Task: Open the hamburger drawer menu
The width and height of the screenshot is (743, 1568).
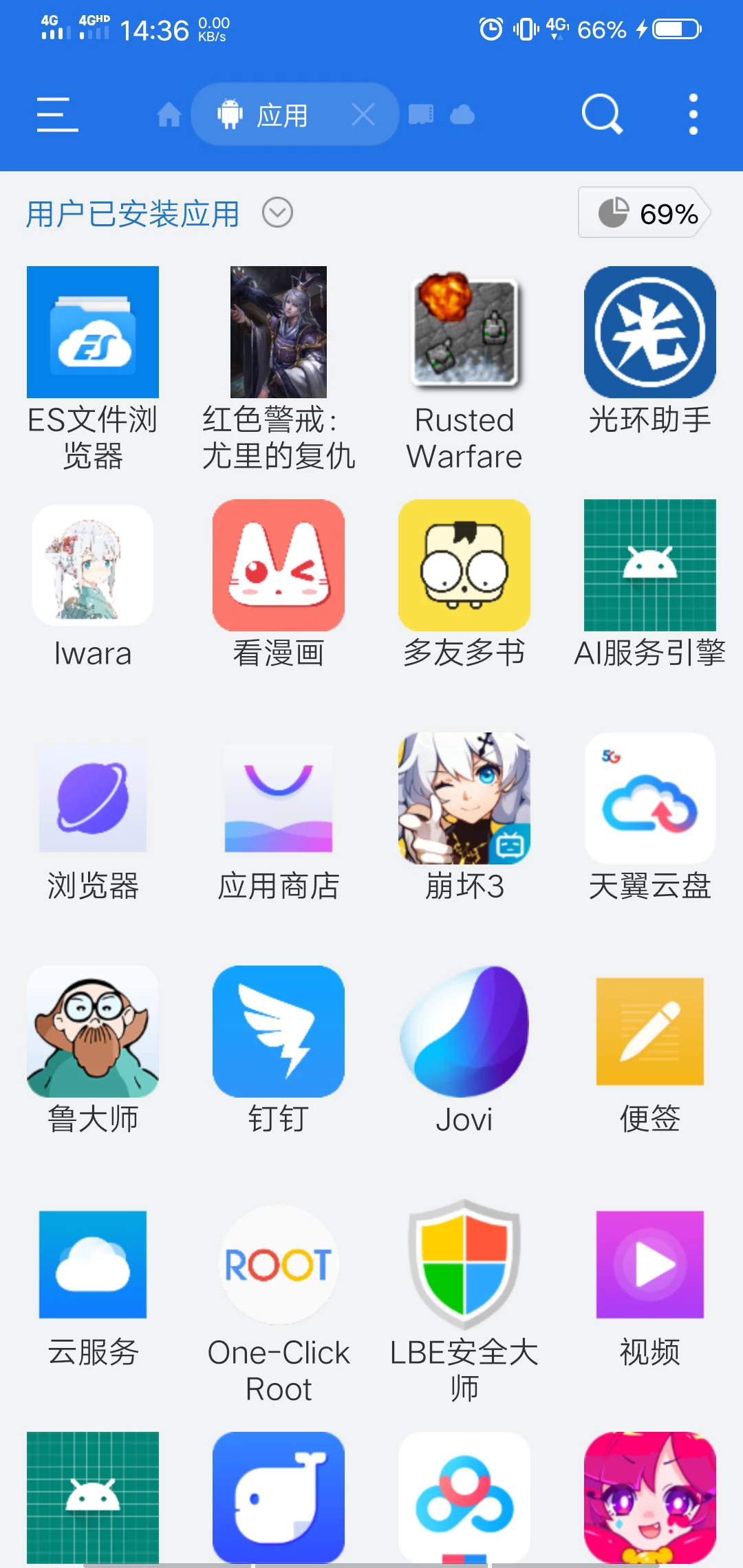Action: click(x=57, y=114)
